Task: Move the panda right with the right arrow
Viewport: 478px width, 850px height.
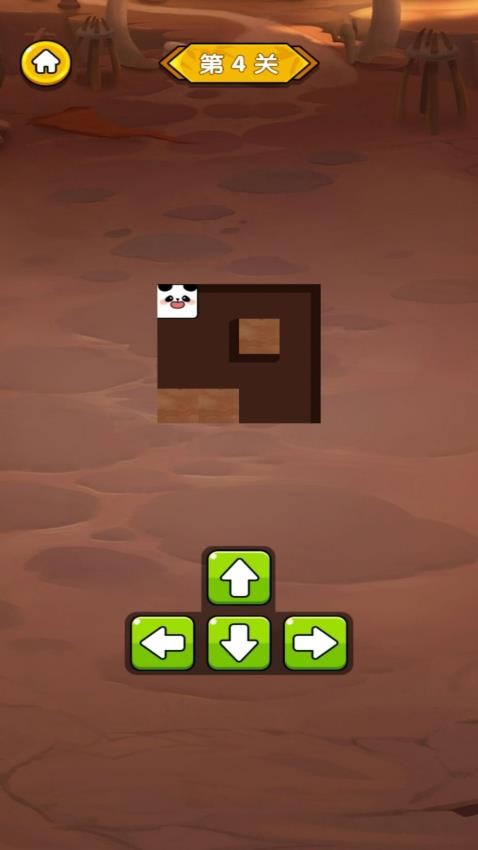Action: [x=315, y=643]
